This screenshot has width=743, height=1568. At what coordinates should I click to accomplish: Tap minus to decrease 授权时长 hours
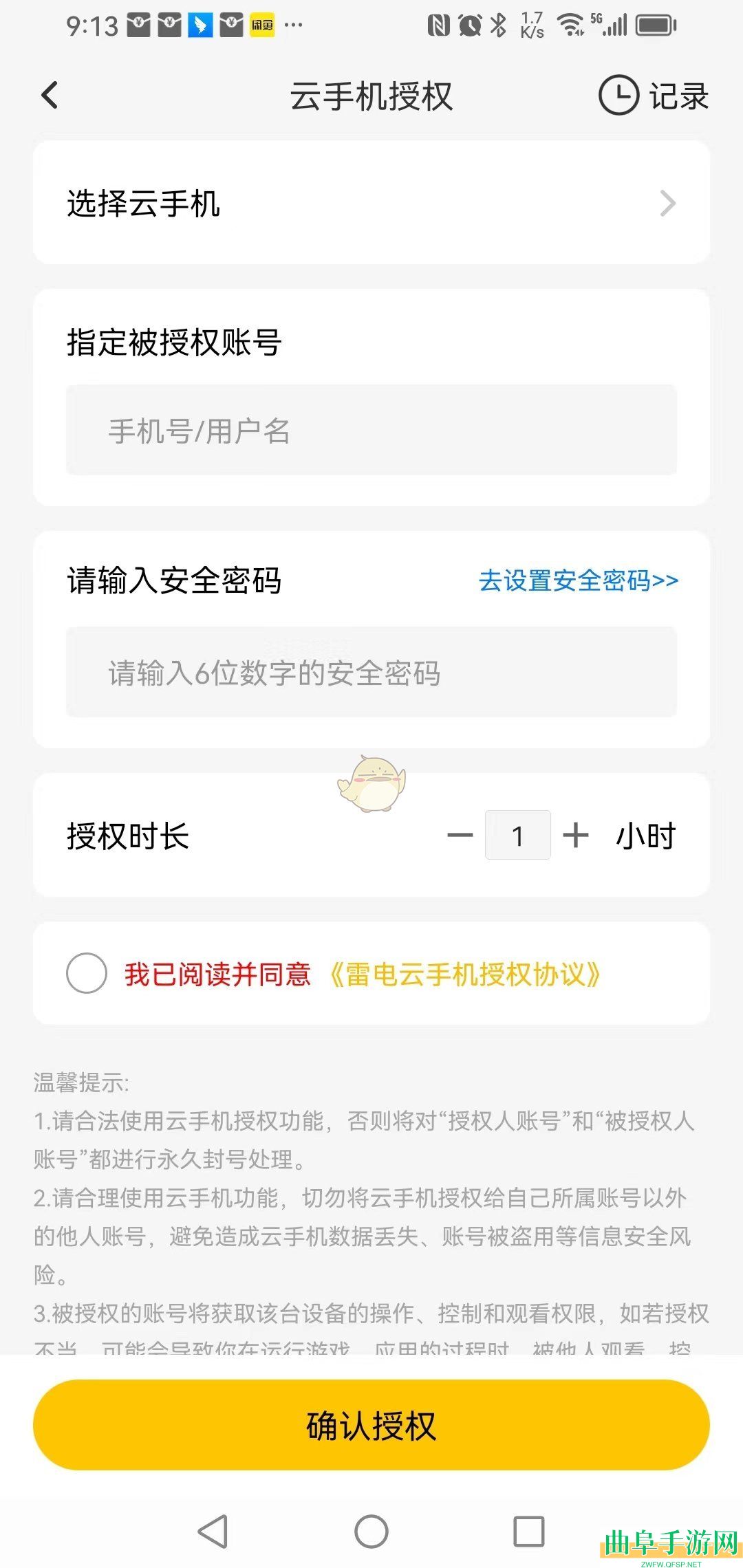coord(459,835)
